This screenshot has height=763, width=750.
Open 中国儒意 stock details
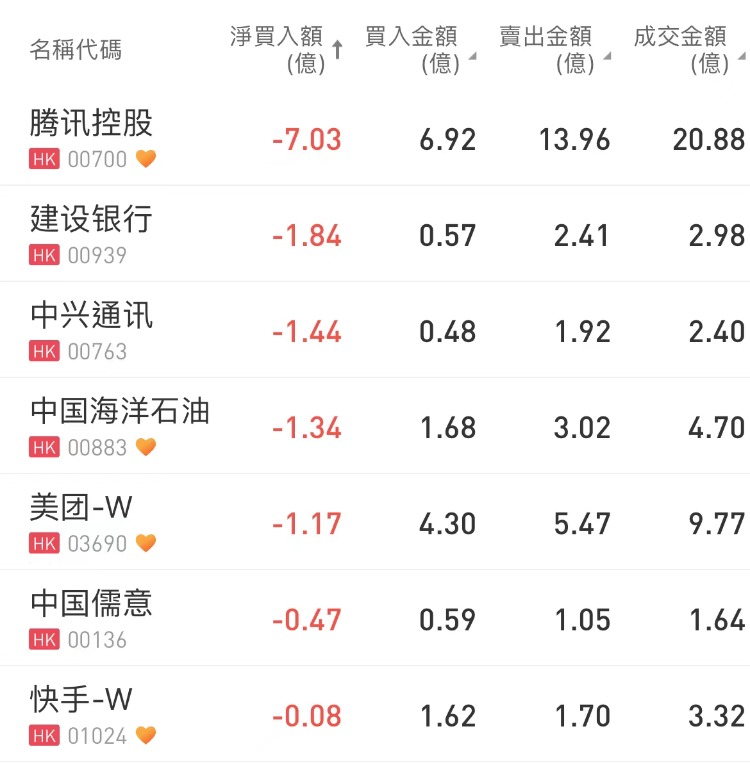coord(92,603)
